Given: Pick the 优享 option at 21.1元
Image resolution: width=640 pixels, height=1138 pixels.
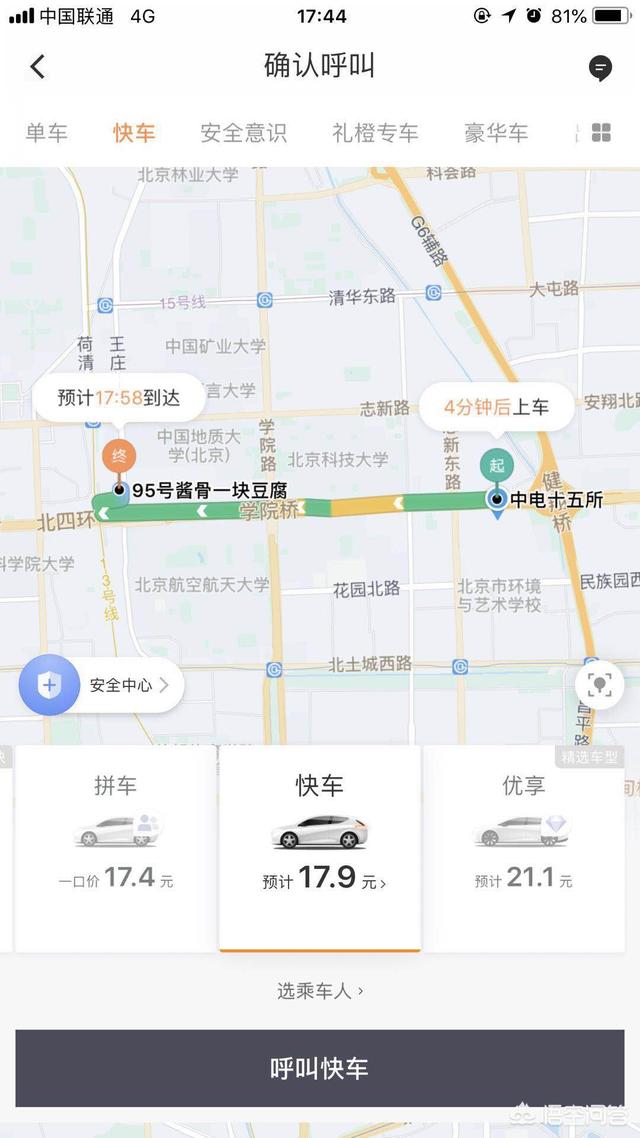Looking at the screenshot, I should 524,848.
